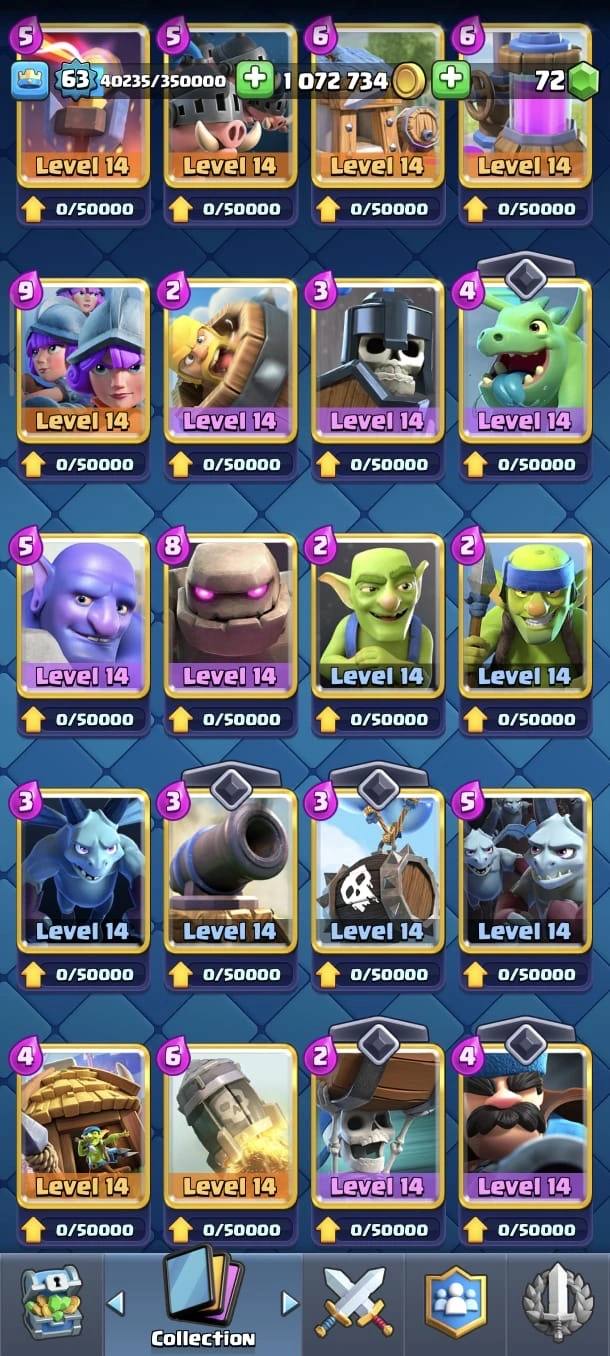Add more gold with the plus button
The width and height of the screenshot is (610, 1356).
coord(255,81)
